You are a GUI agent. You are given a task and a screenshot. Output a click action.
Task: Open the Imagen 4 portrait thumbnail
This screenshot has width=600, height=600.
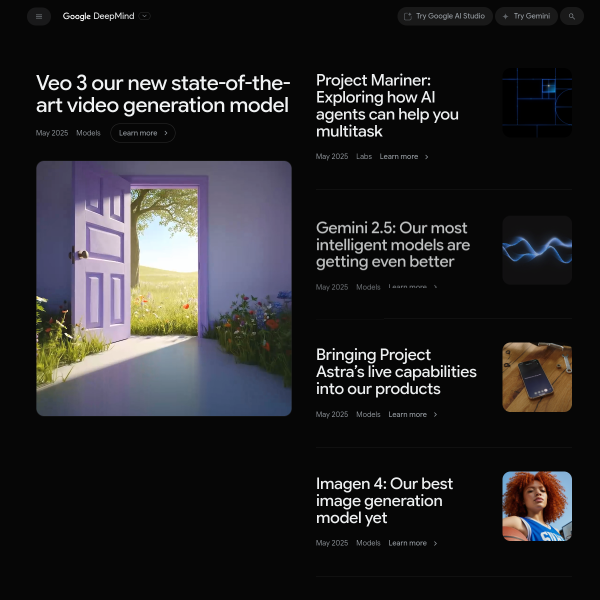[x=537, y=506]
